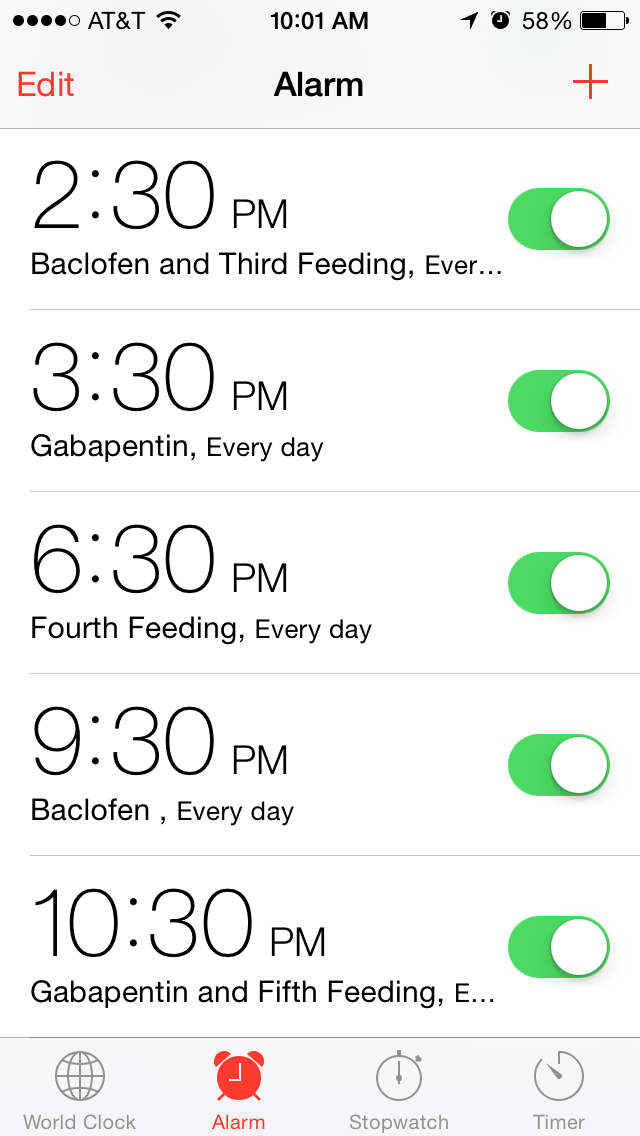Turn off the 2:30 PM alarm
640x1136 pixels.
point(558,219)
